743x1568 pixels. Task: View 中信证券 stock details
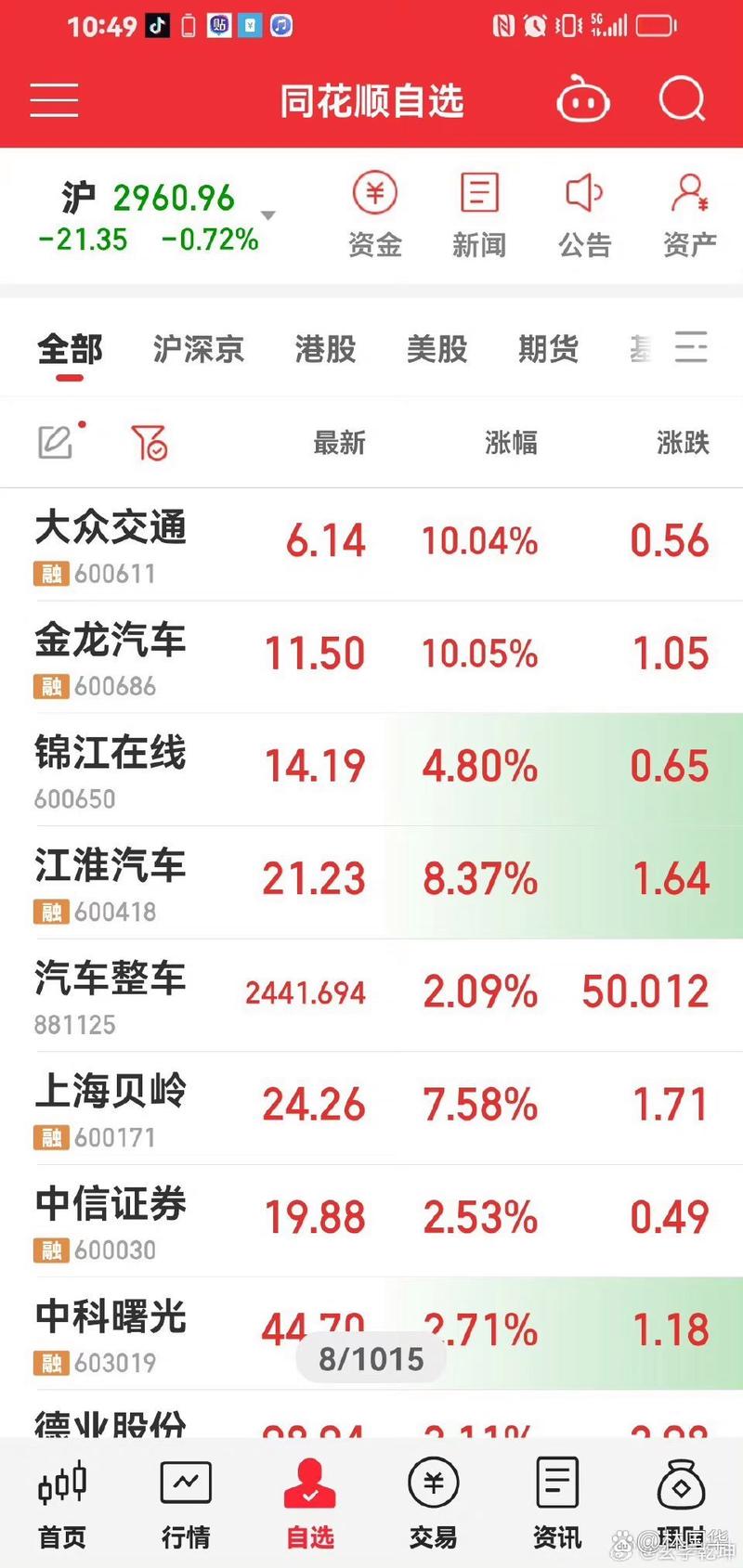(x=371, y=1220)
